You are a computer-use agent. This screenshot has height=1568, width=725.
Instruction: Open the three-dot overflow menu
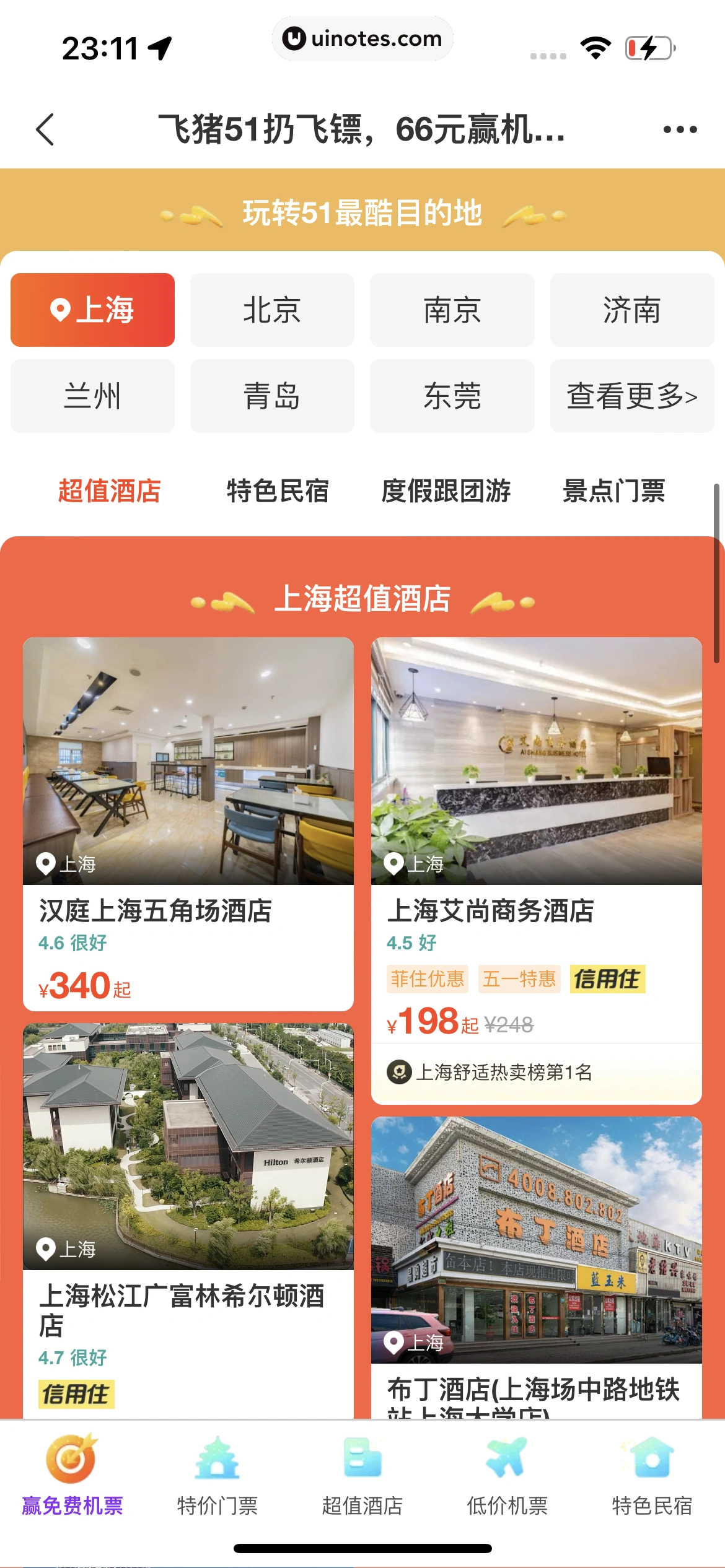point(680,129)
